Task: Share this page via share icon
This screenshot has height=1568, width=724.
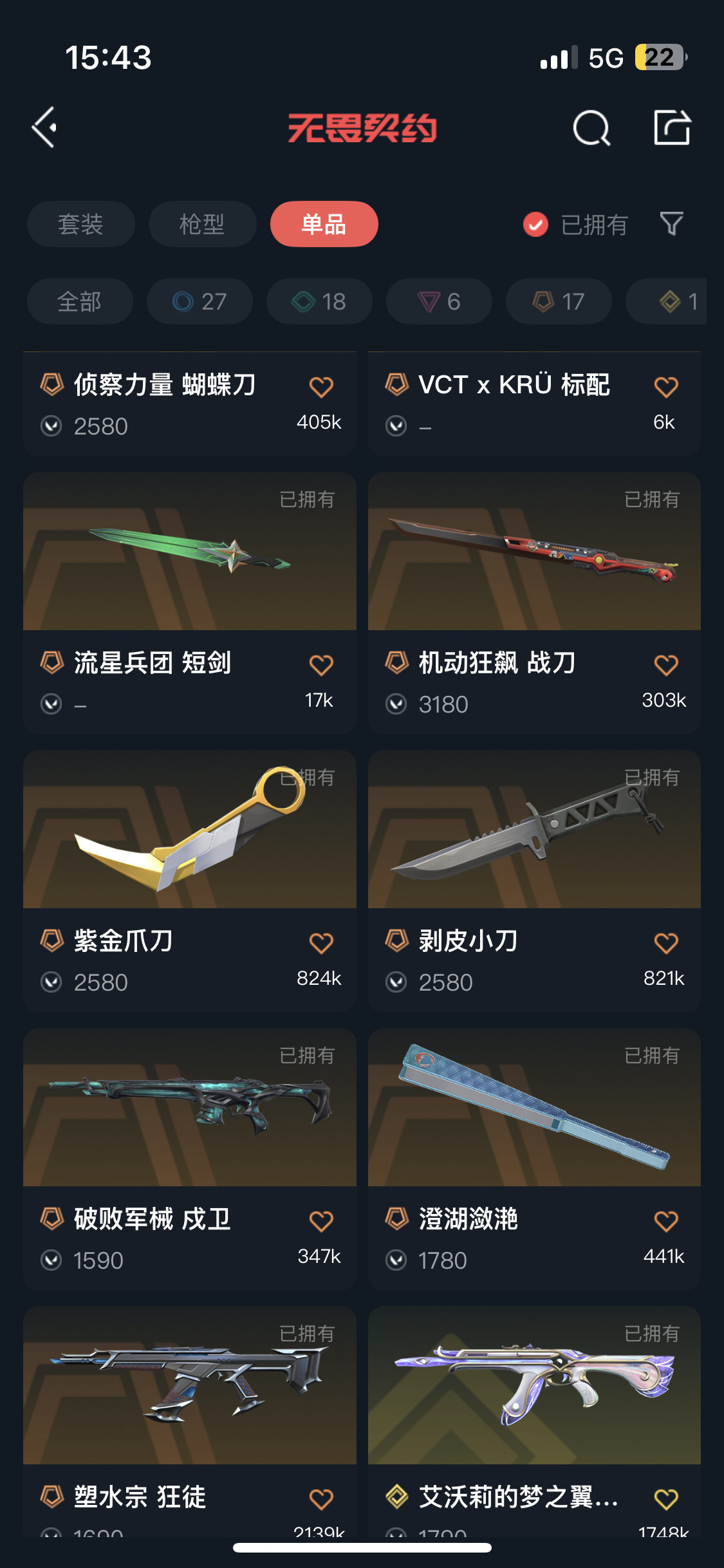Action: (x=672, y=127)
